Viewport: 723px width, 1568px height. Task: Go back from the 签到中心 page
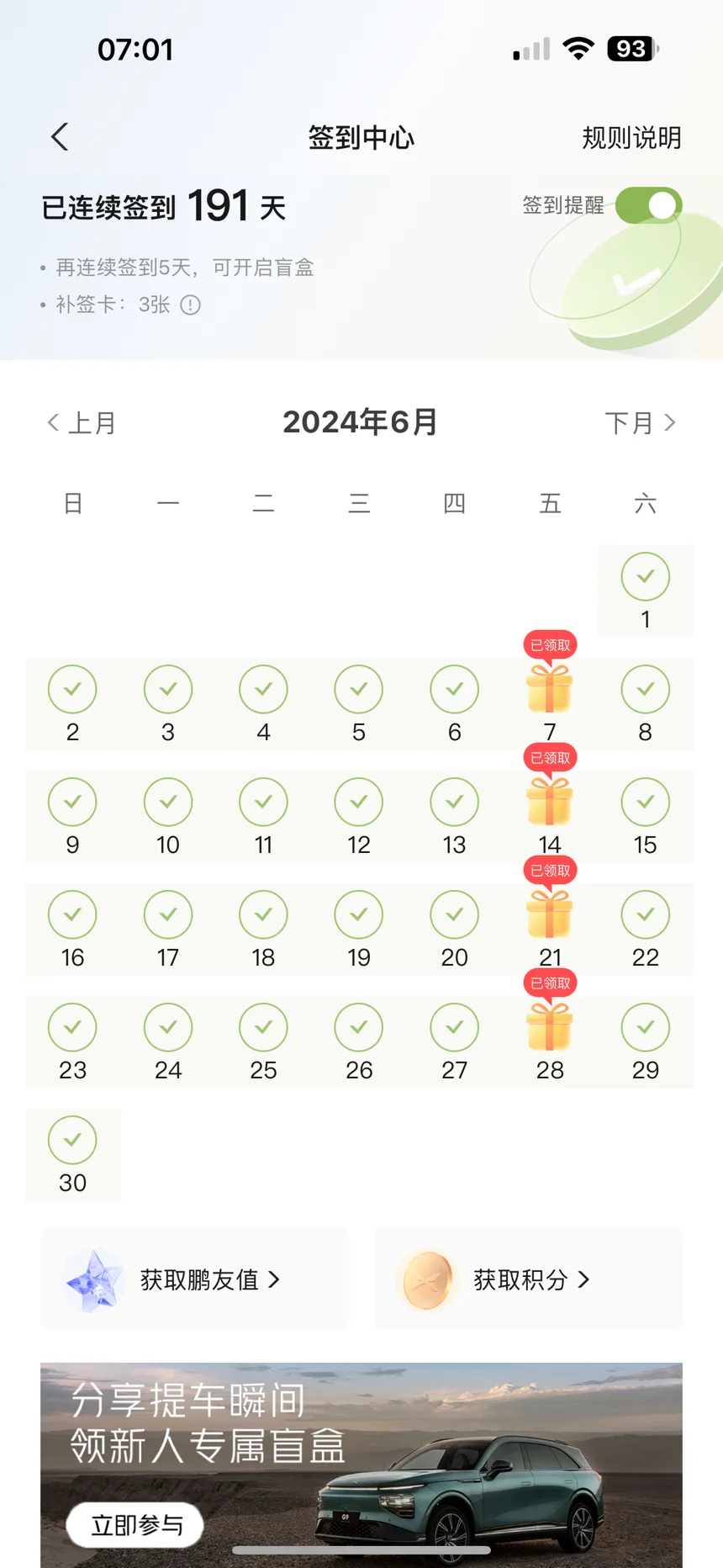[x=60, y=137]
